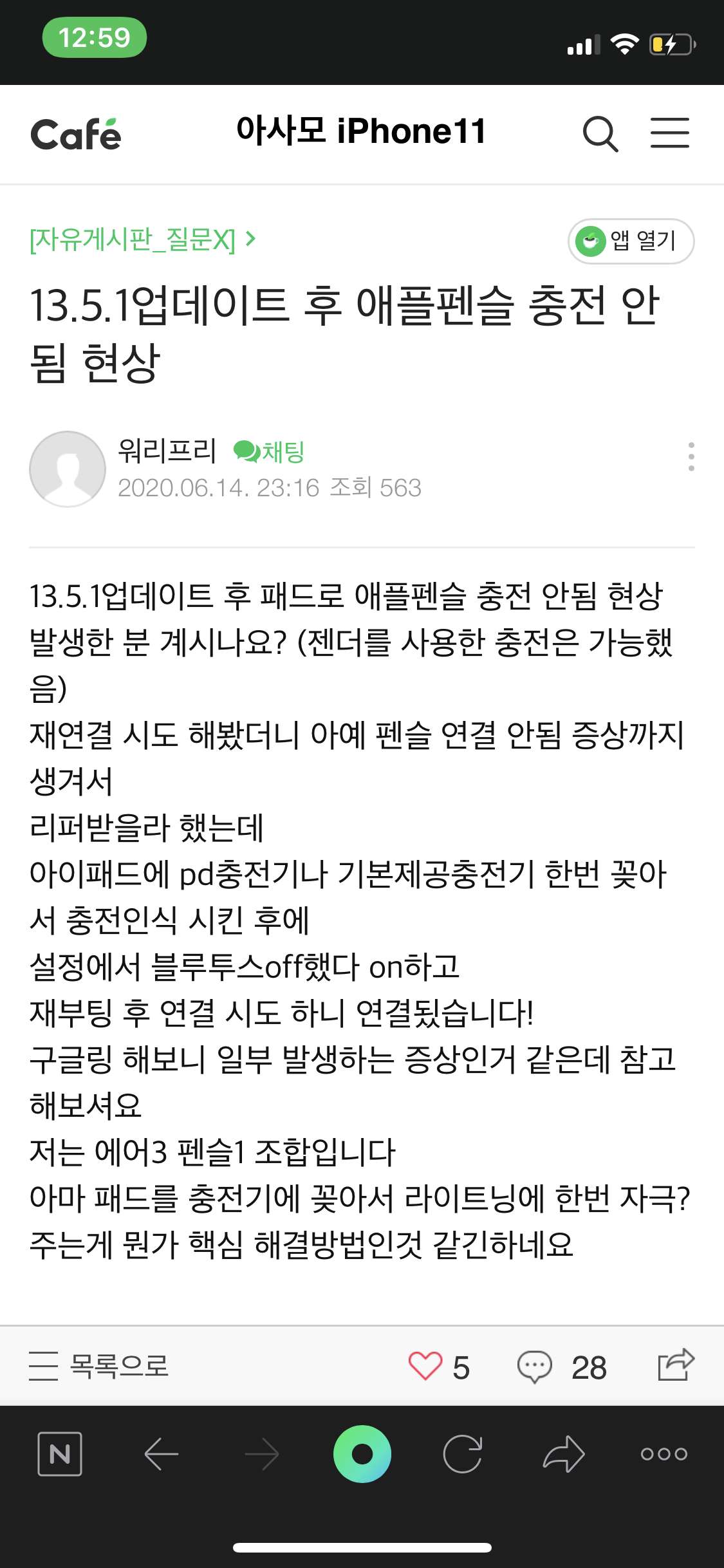Share the page from the browser toolbar

pos(564,1454)
